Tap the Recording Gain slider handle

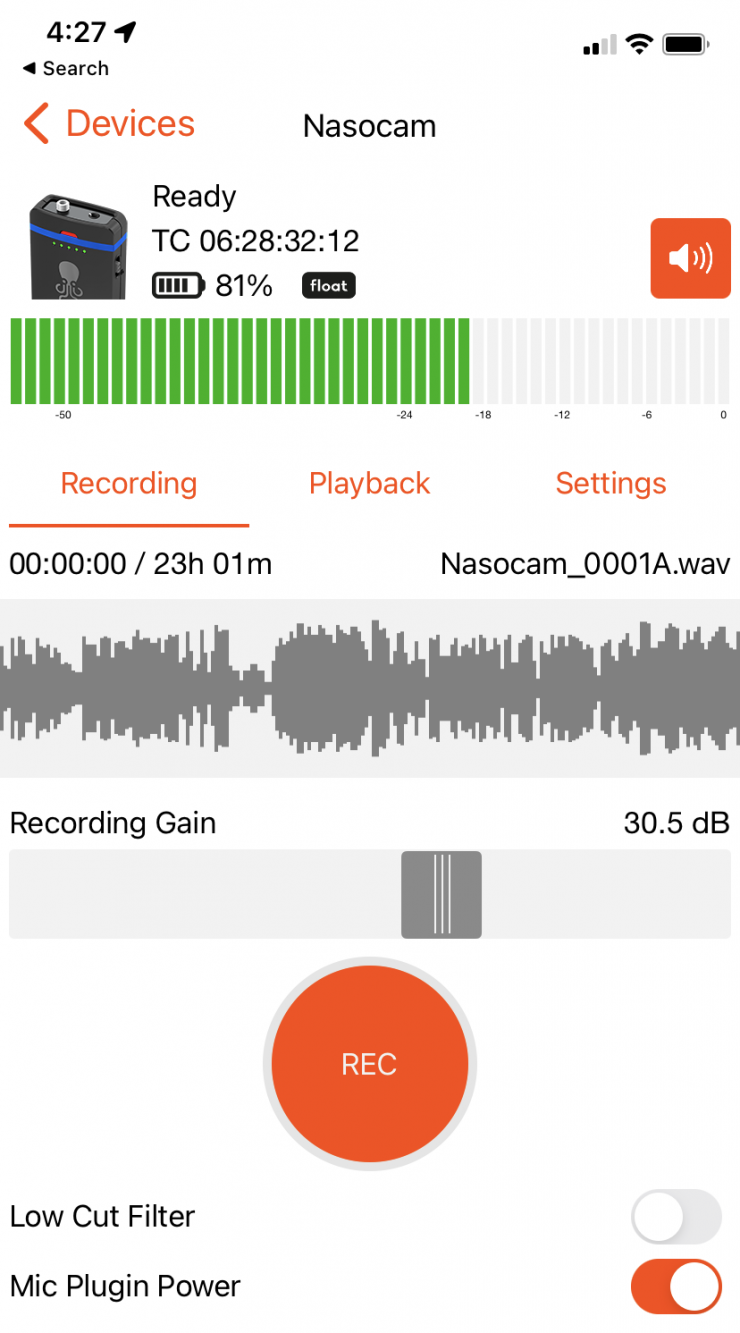[x=441, y=894]
